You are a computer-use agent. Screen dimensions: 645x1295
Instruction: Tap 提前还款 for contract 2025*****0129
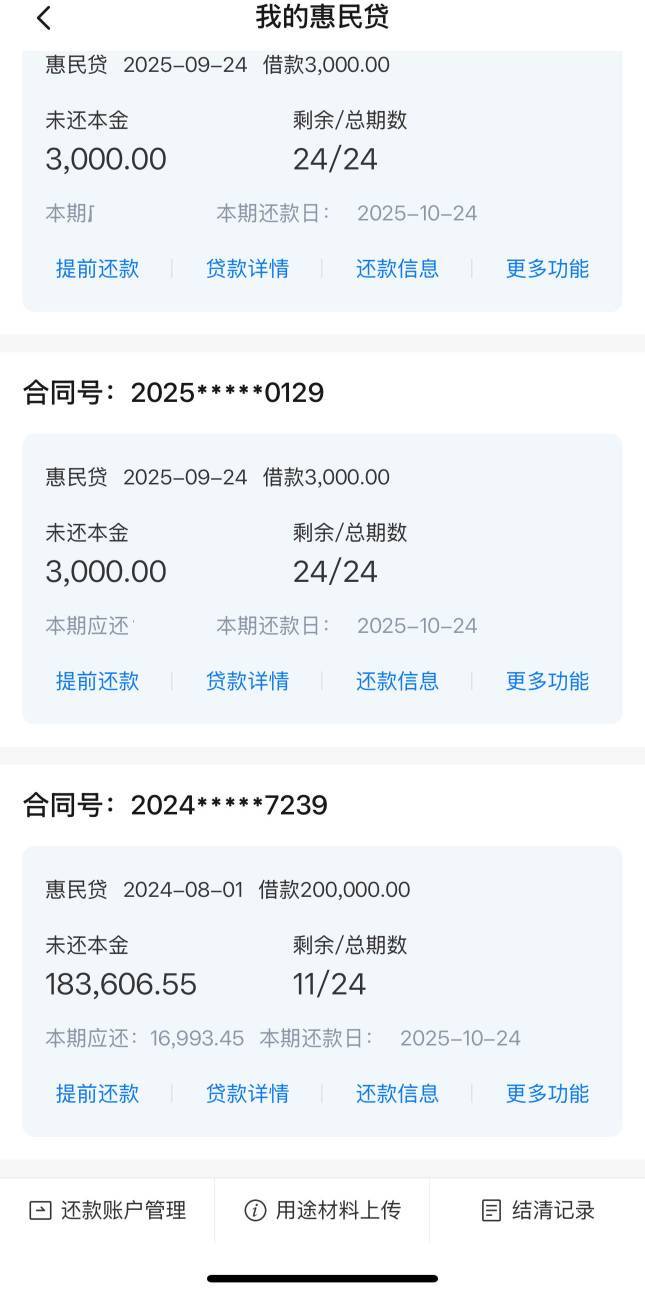click(x=97, y=681)
